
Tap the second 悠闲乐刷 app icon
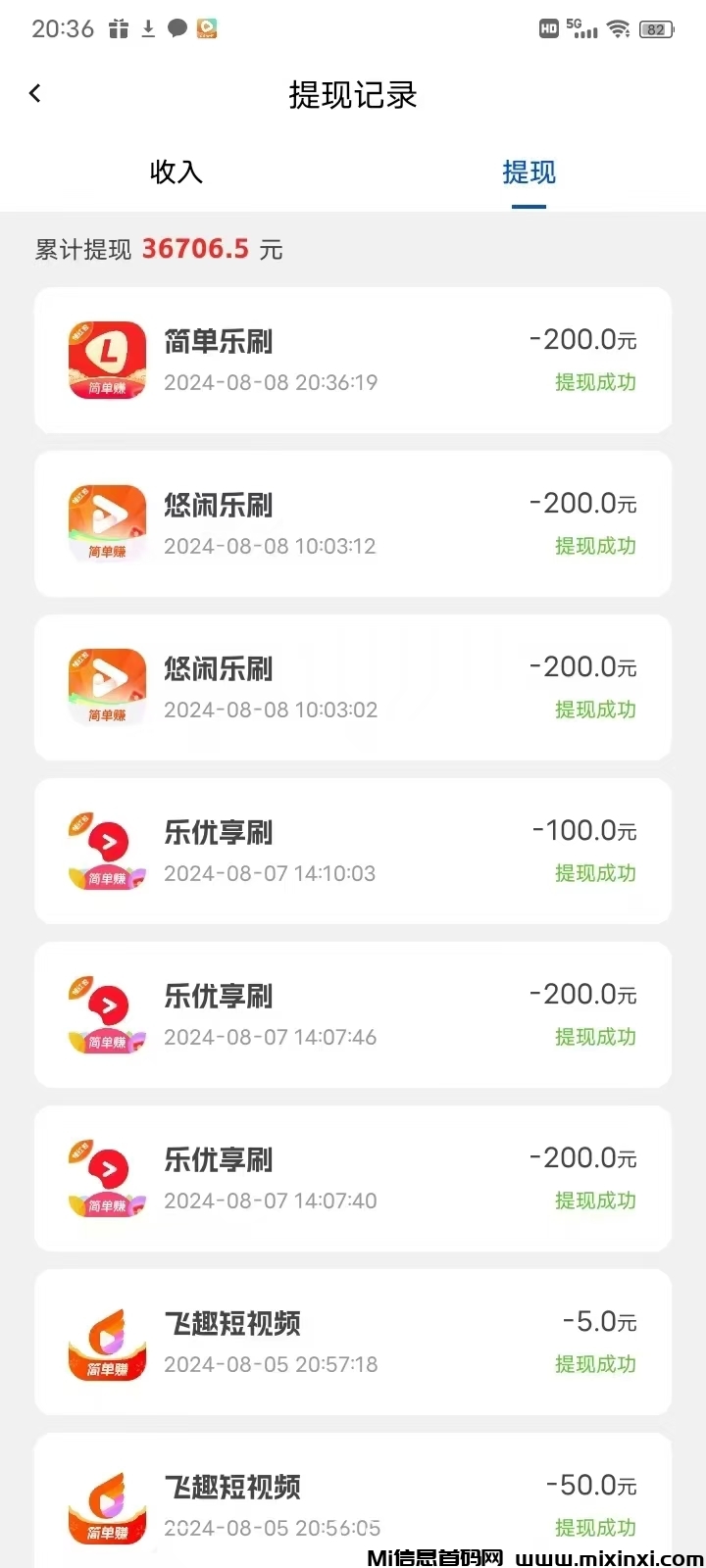coord(106,687)
